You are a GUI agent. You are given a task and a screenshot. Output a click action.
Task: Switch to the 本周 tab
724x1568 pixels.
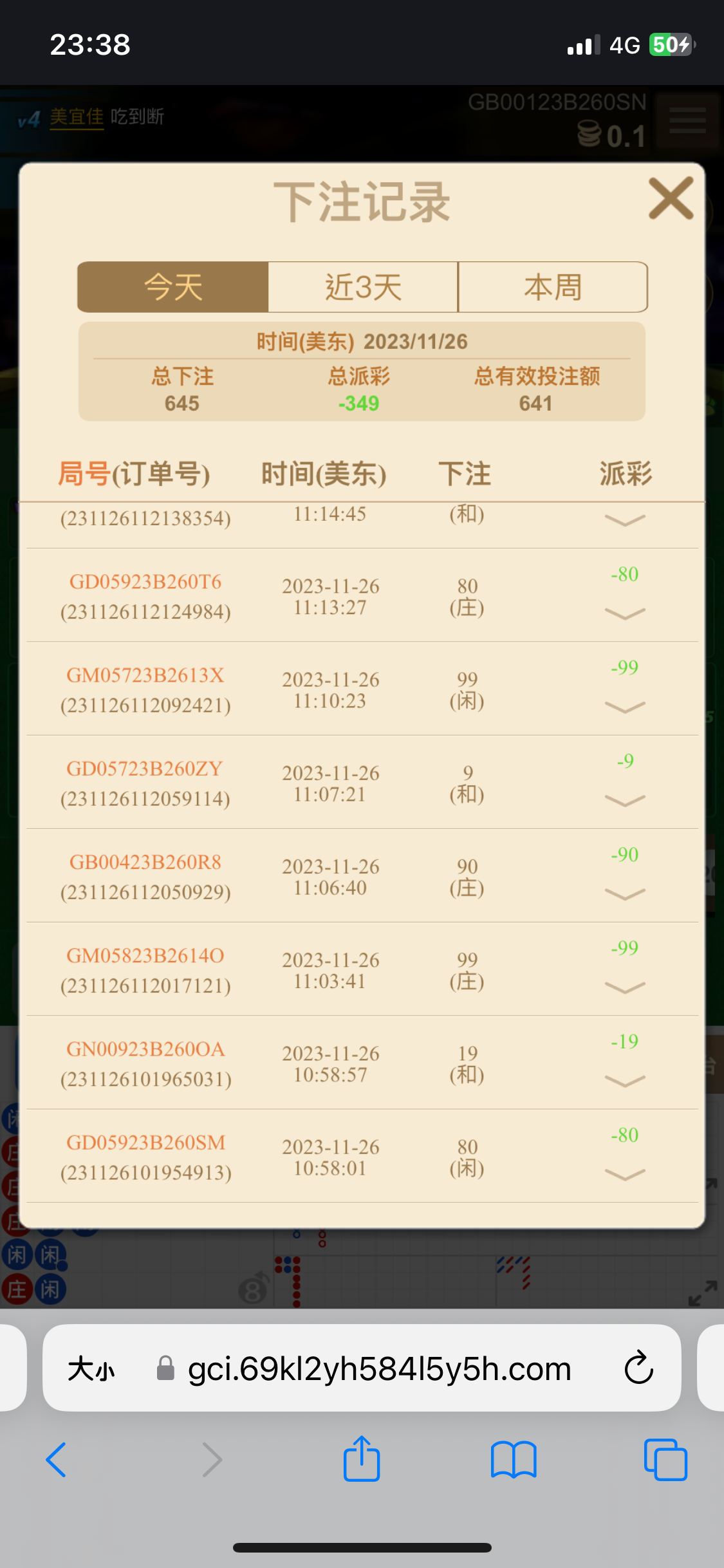click(x=552, y=287)
